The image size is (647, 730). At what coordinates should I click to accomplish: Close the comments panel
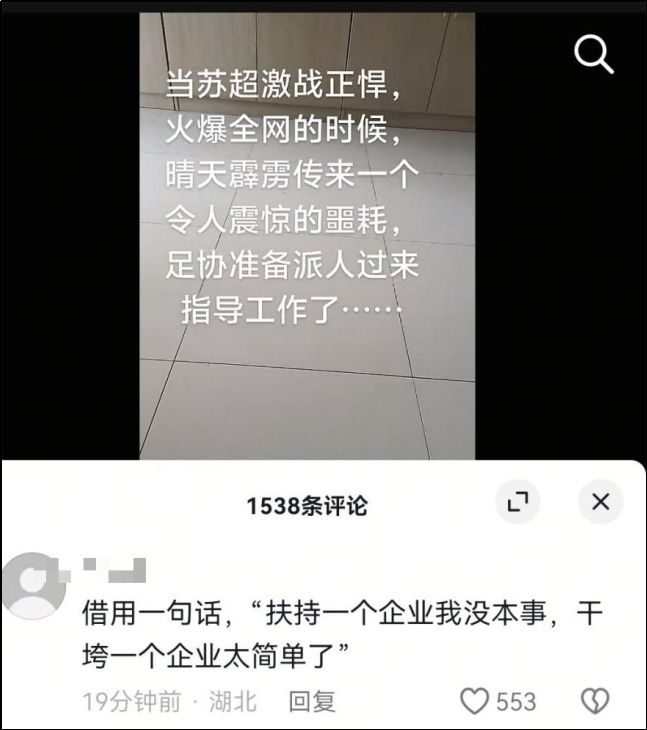click(x=600, y=502)
